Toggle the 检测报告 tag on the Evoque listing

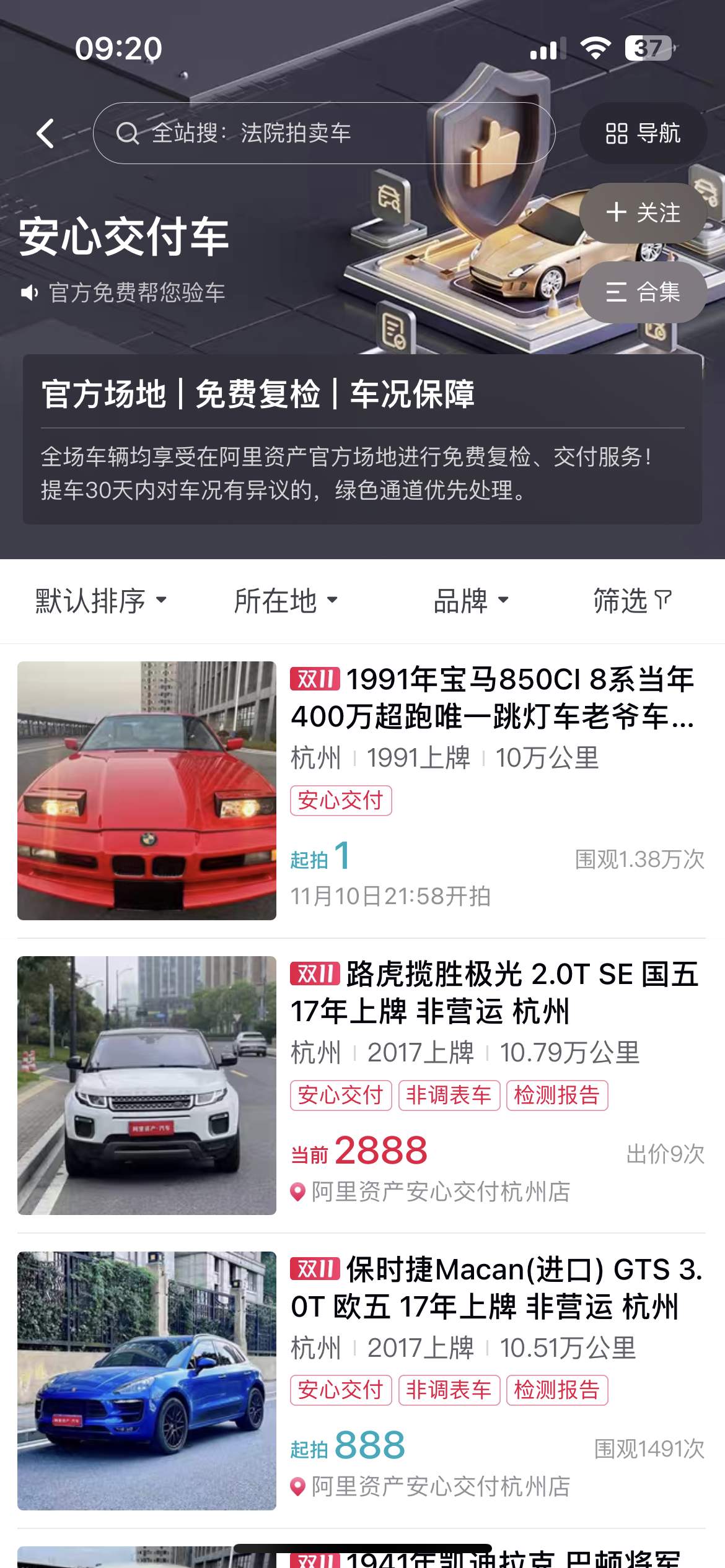point(556,1095)
